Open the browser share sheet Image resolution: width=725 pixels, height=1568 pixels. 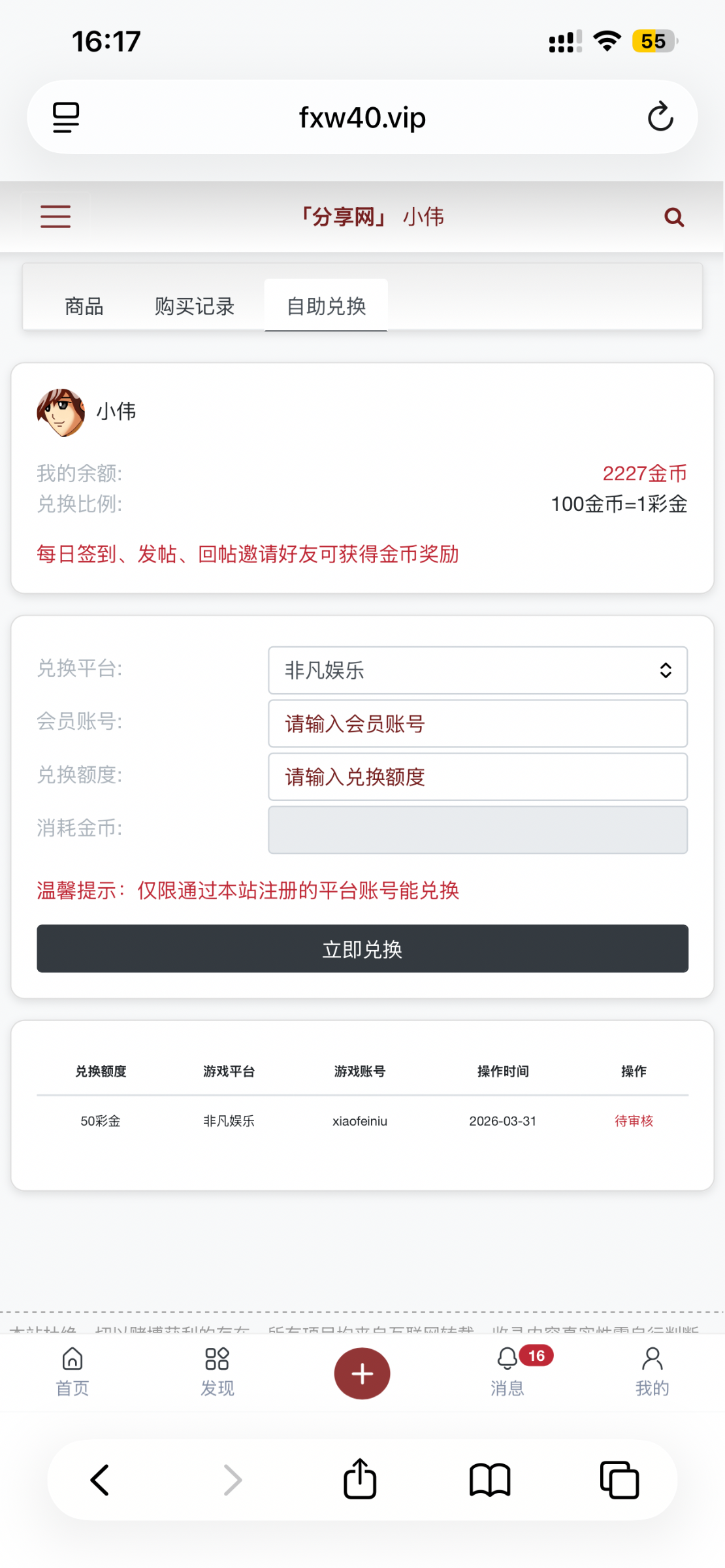tap(360, 1480)
